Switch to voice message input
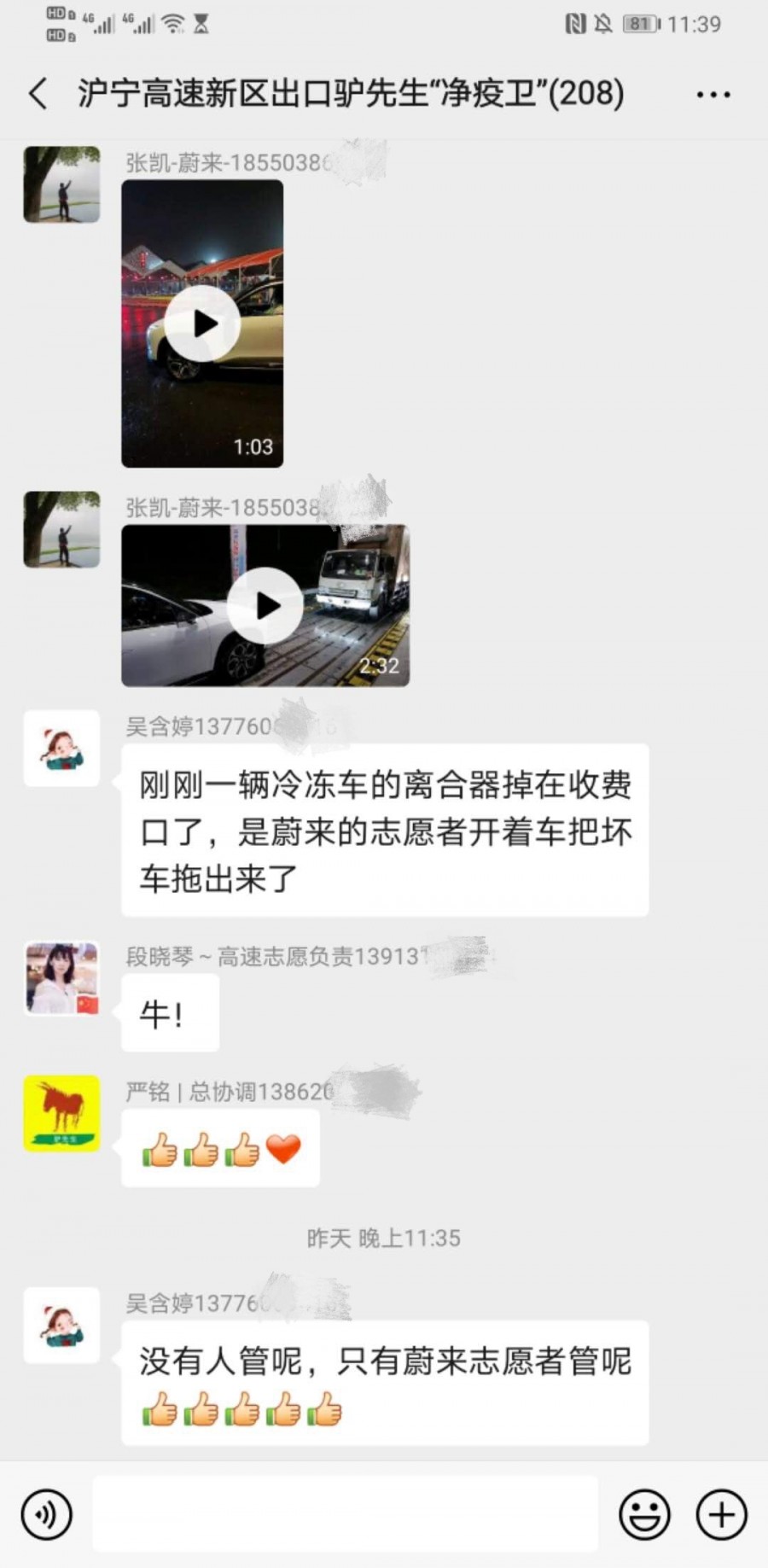Screen dimensions: 768x1568 click(x=46, y=1515)
